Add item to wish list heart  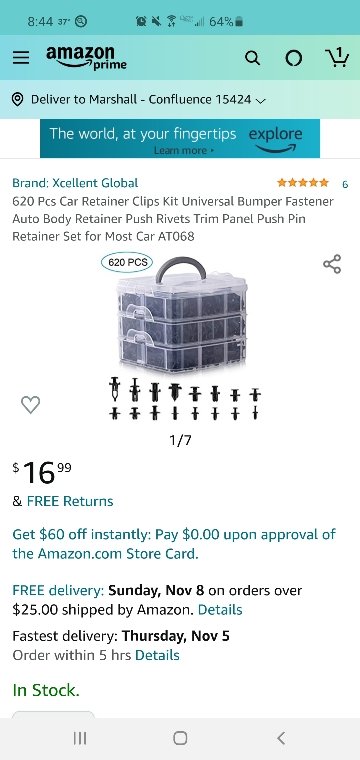point(31,404)
